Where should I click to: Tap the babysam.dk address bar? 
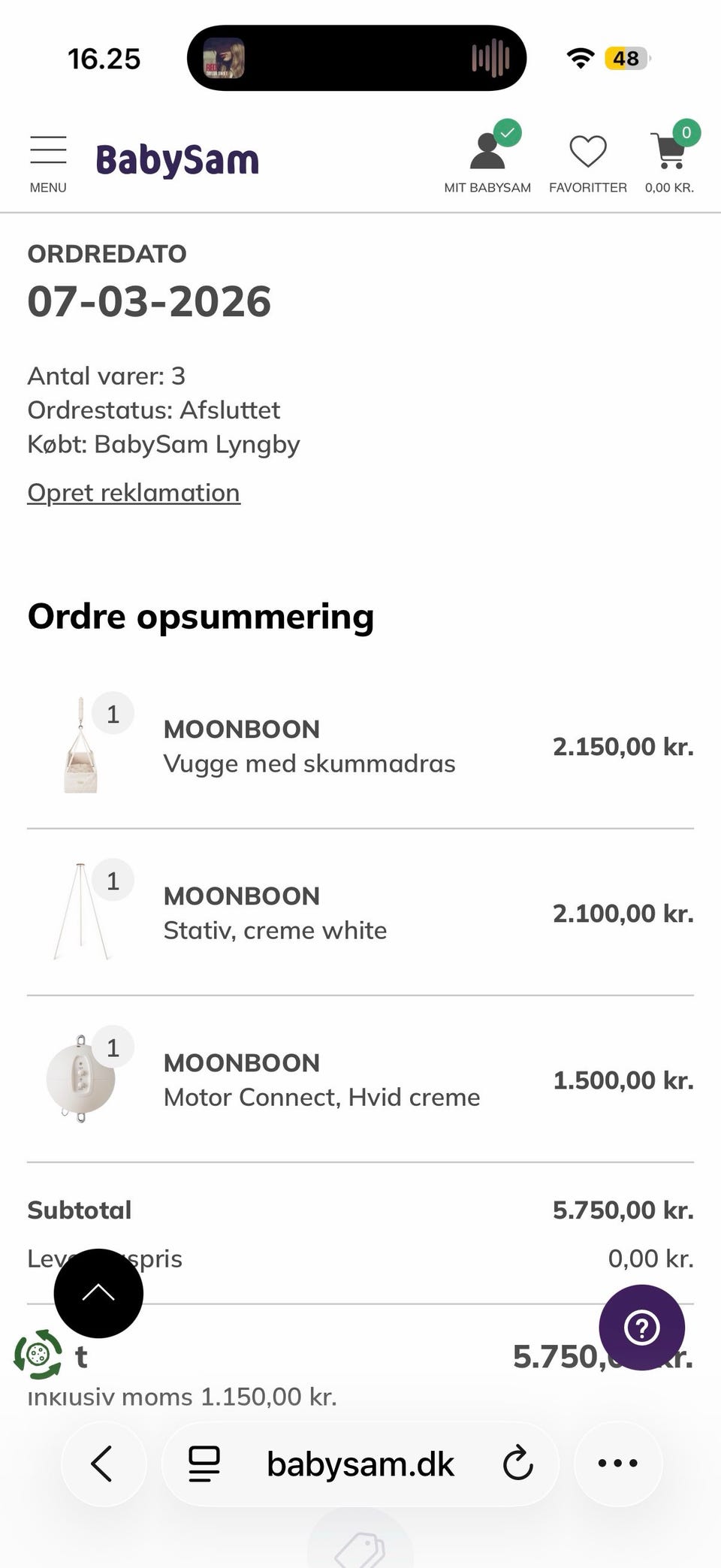360,1464
